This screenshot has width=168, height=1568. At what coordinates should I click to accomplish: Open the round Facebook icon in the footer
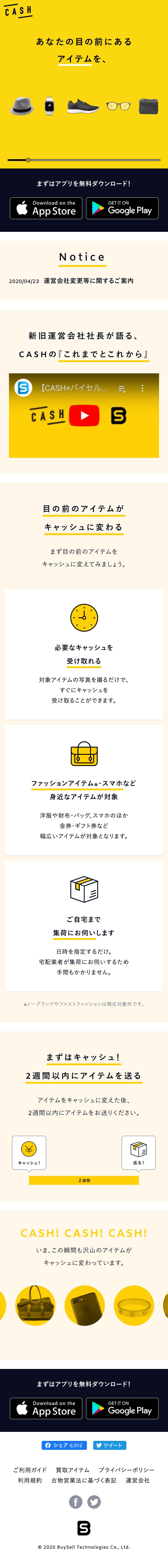(75, 1502)
